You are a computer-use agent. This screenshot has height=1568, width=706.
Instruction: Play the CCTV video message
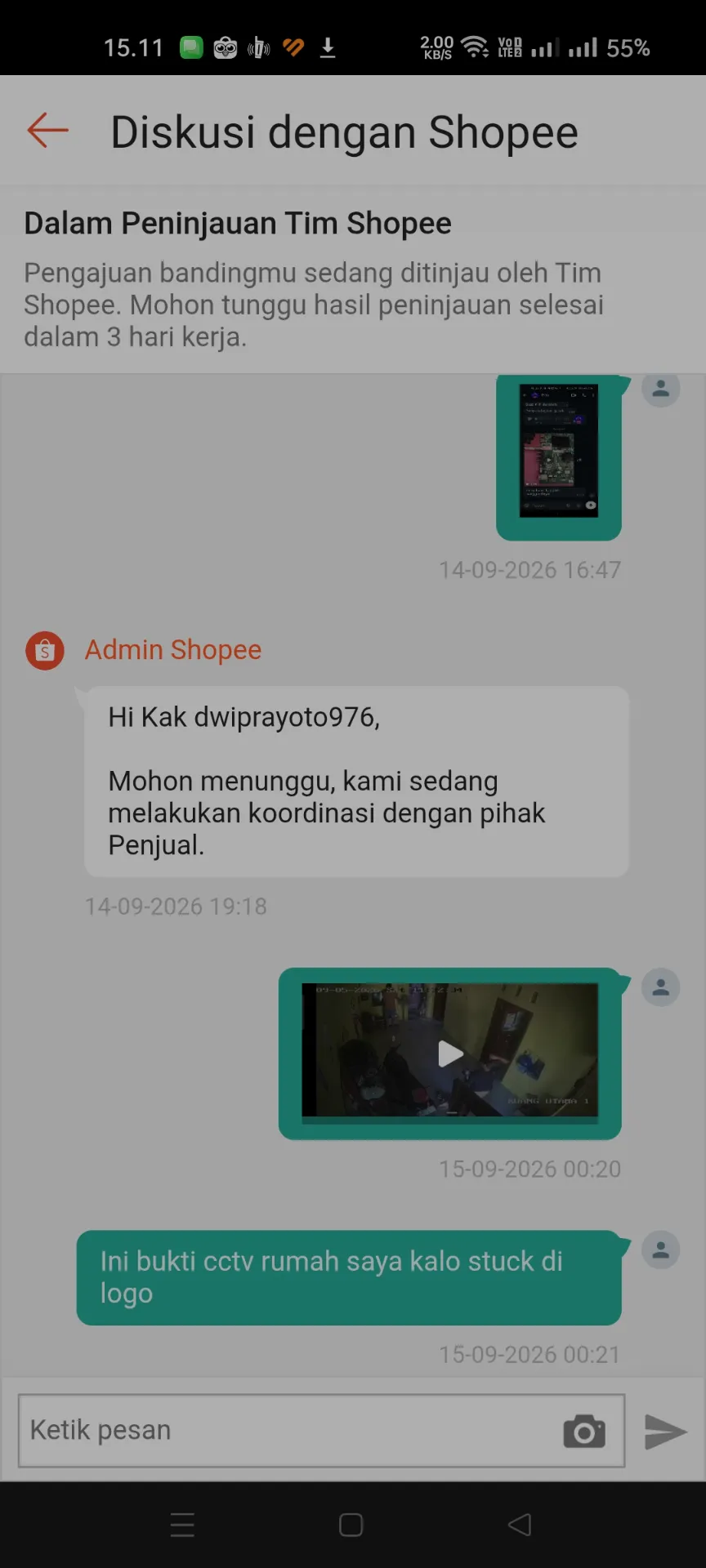pos(450,1053)
